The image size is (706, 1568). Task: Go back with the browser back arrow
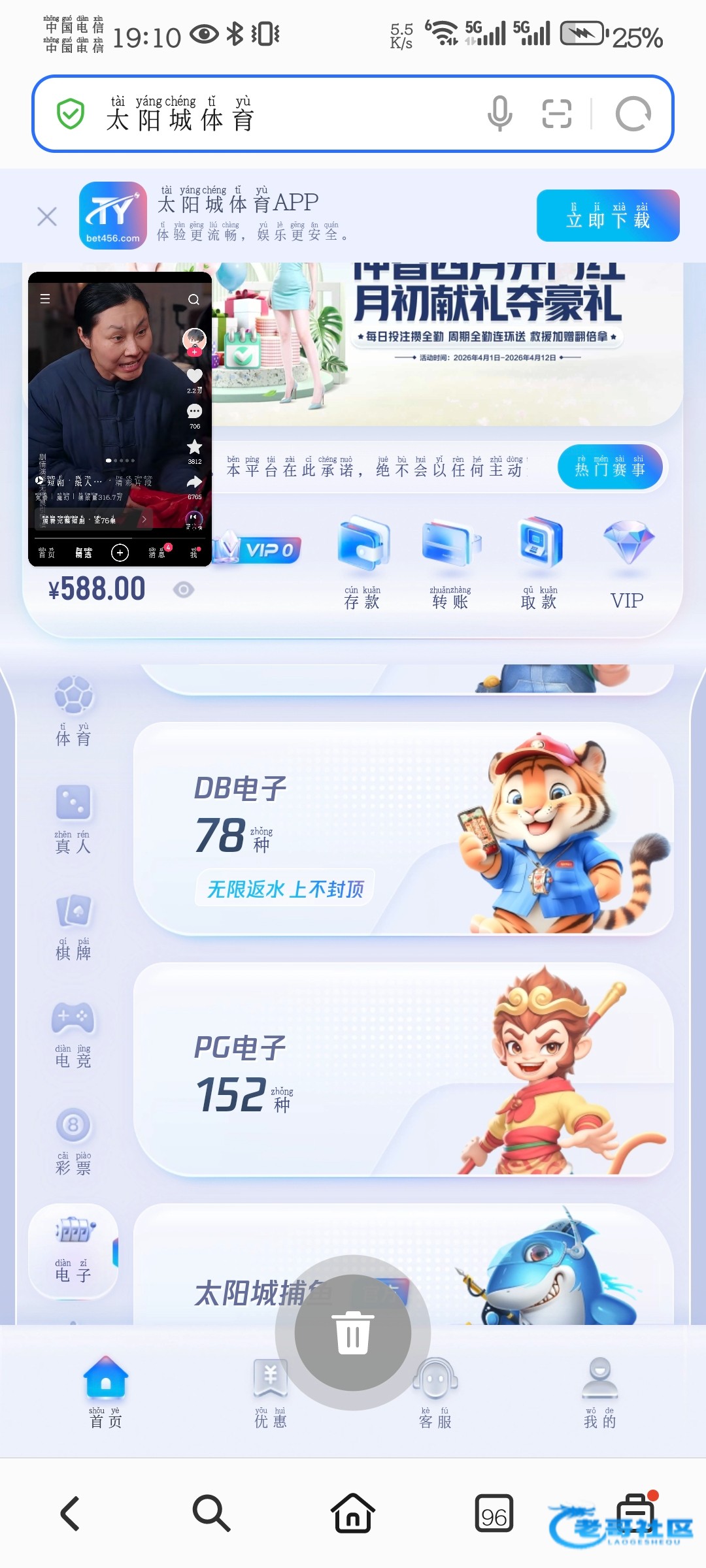click(71, 1513)
